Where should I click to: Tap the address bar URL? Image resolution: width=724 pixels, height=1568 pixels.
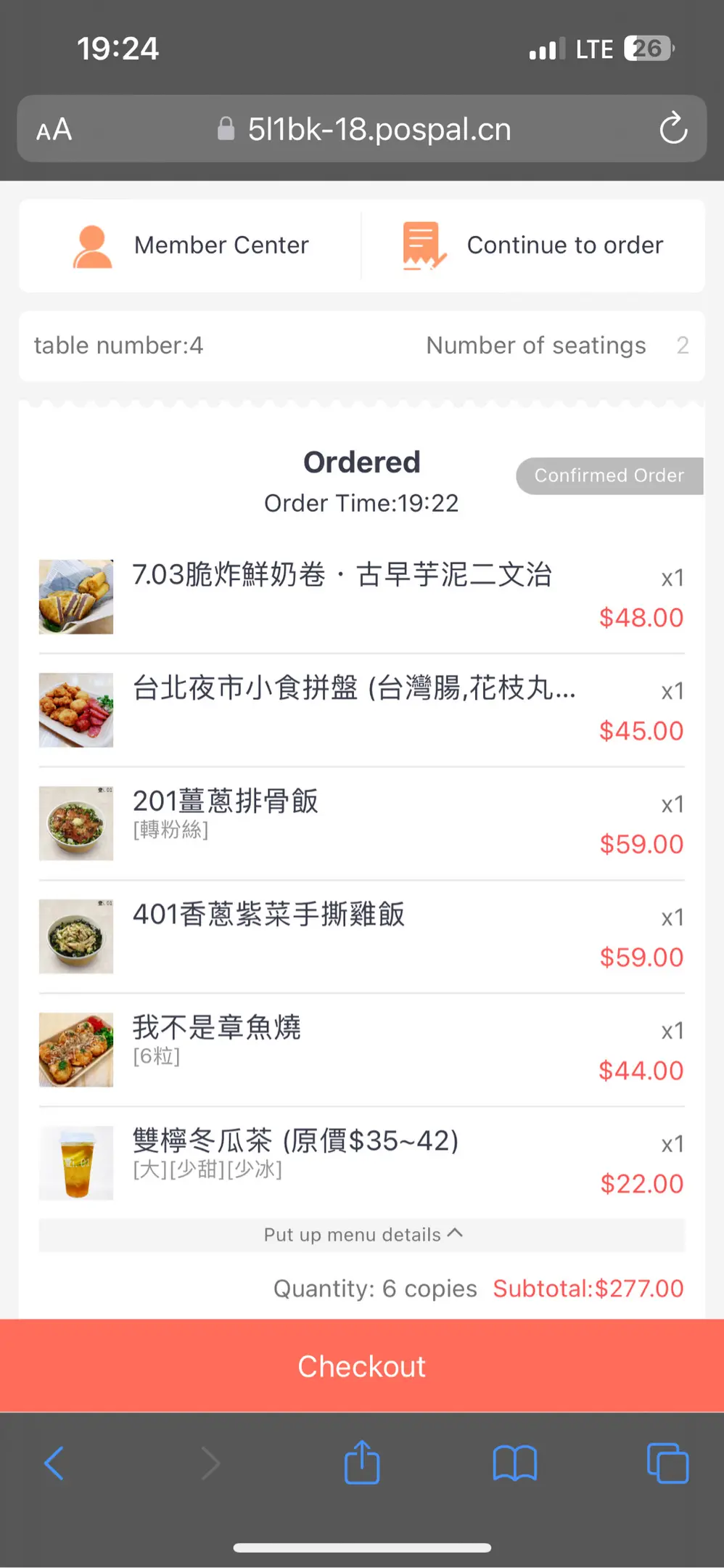tap(379, 129)
